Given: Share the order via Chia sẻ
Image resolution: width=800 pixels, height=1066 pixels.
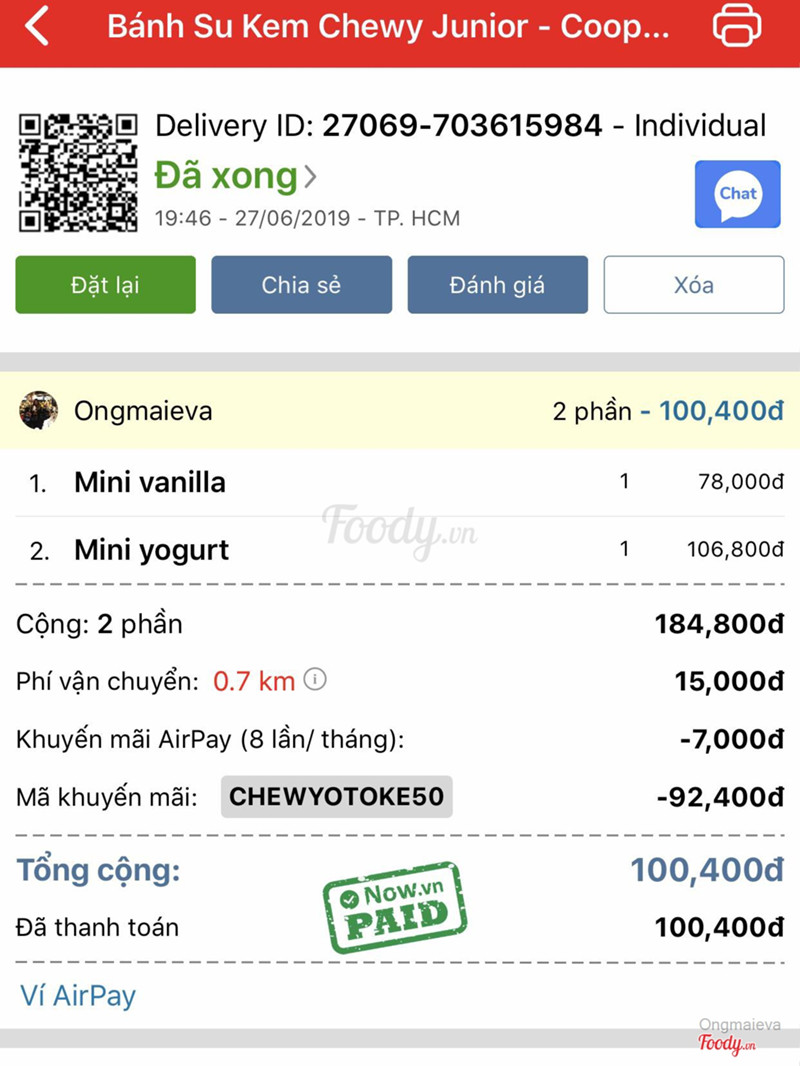Looking at the screenshot, I should tap(301, 285).
